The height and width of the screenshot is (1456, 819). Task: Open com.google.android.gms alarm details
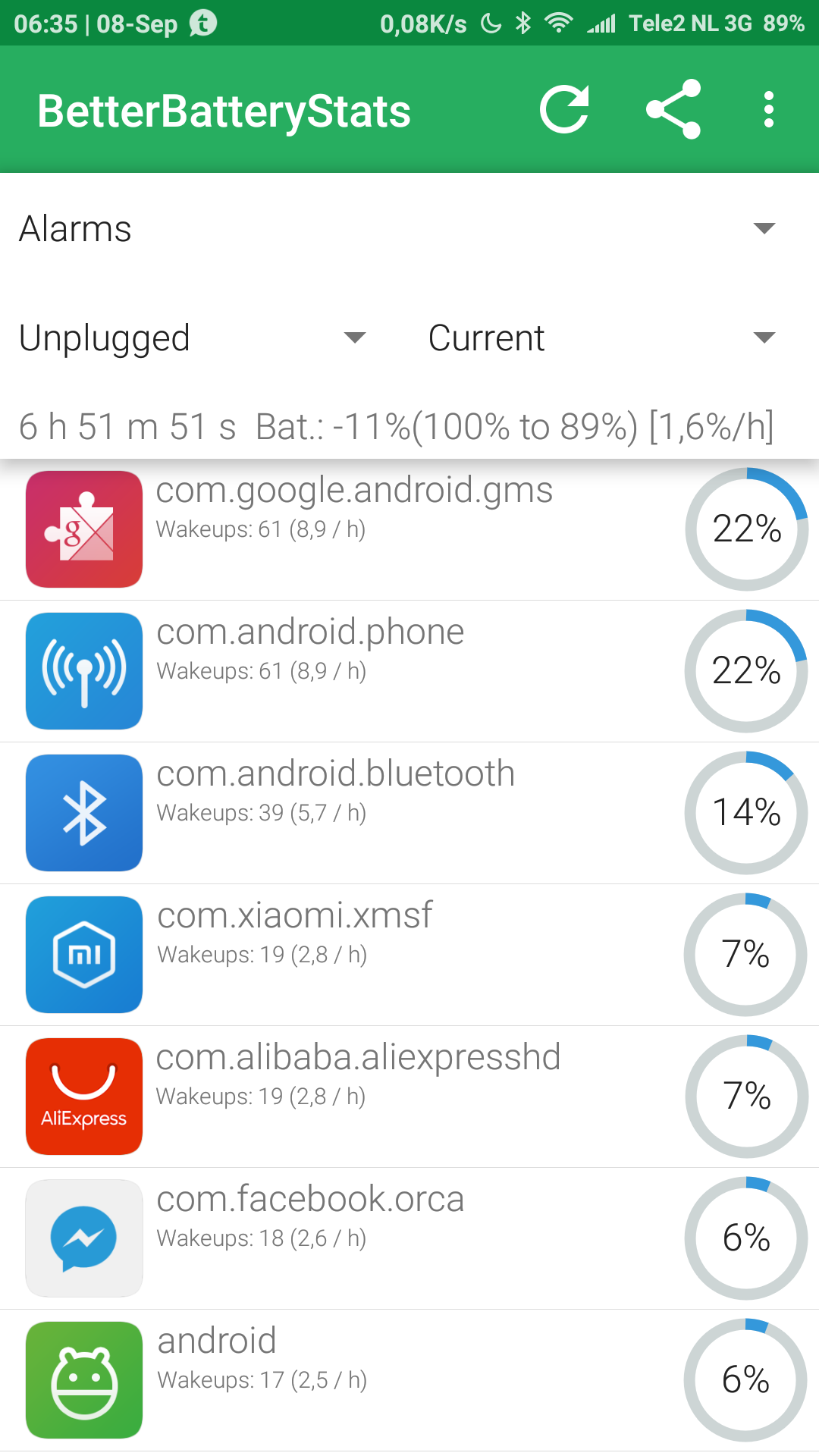[409, 529]
